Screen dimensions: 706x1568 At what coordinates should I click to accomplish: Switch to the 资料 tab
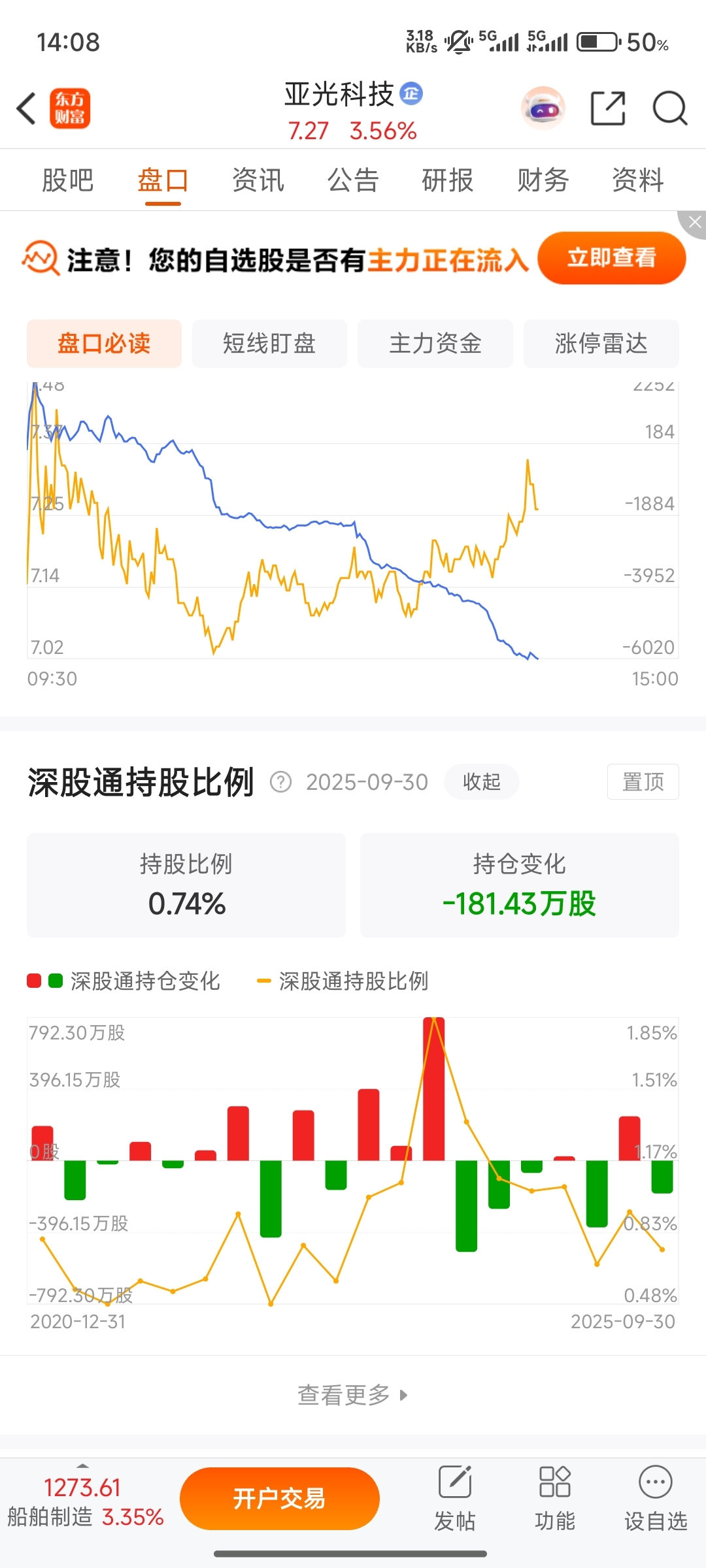pos(637,180)
